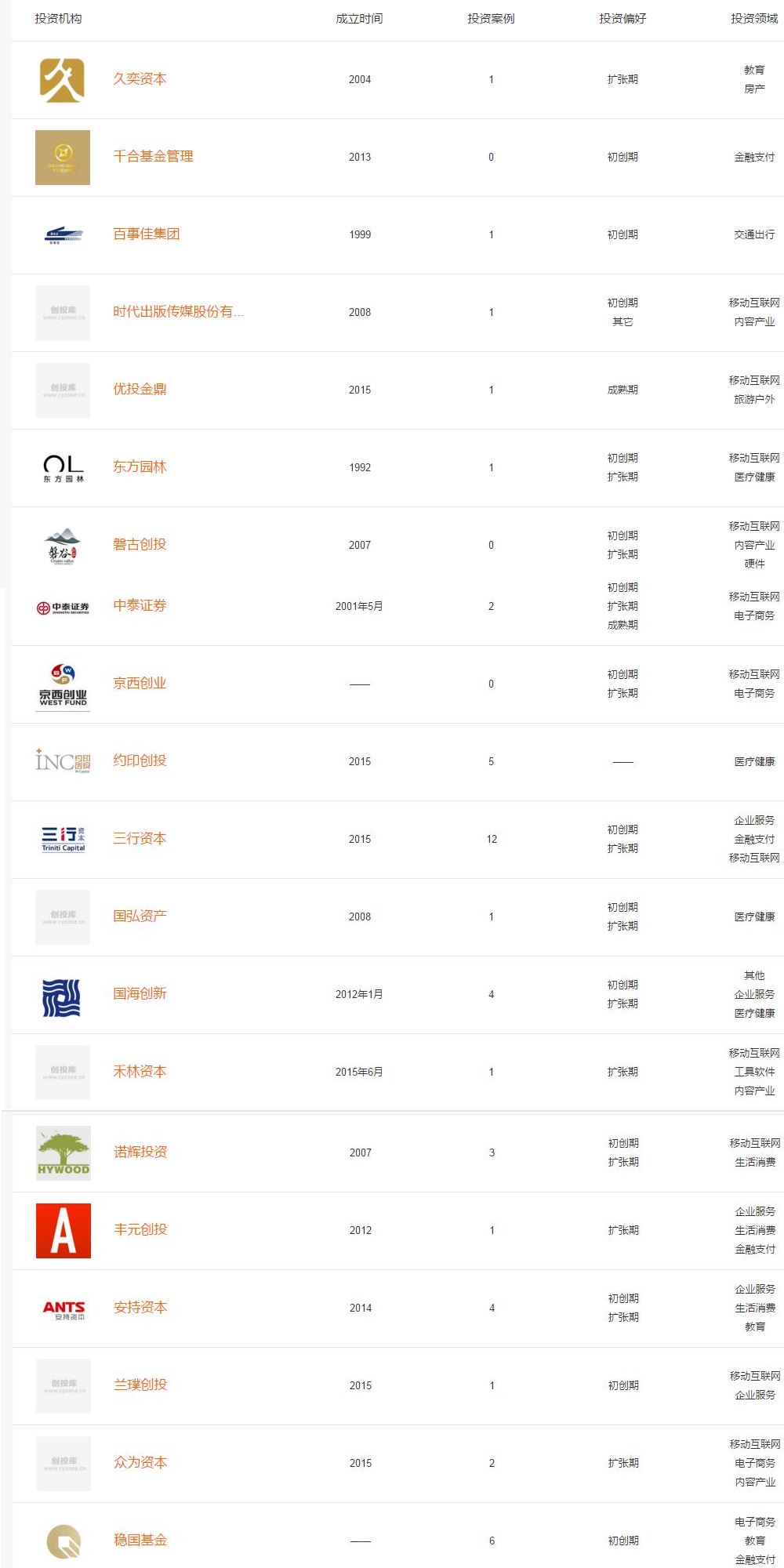The height and width of the screenshot is (1568, 784).
Task: Tap 禾林资本 investor name
Action: [x=140, y=1072]
